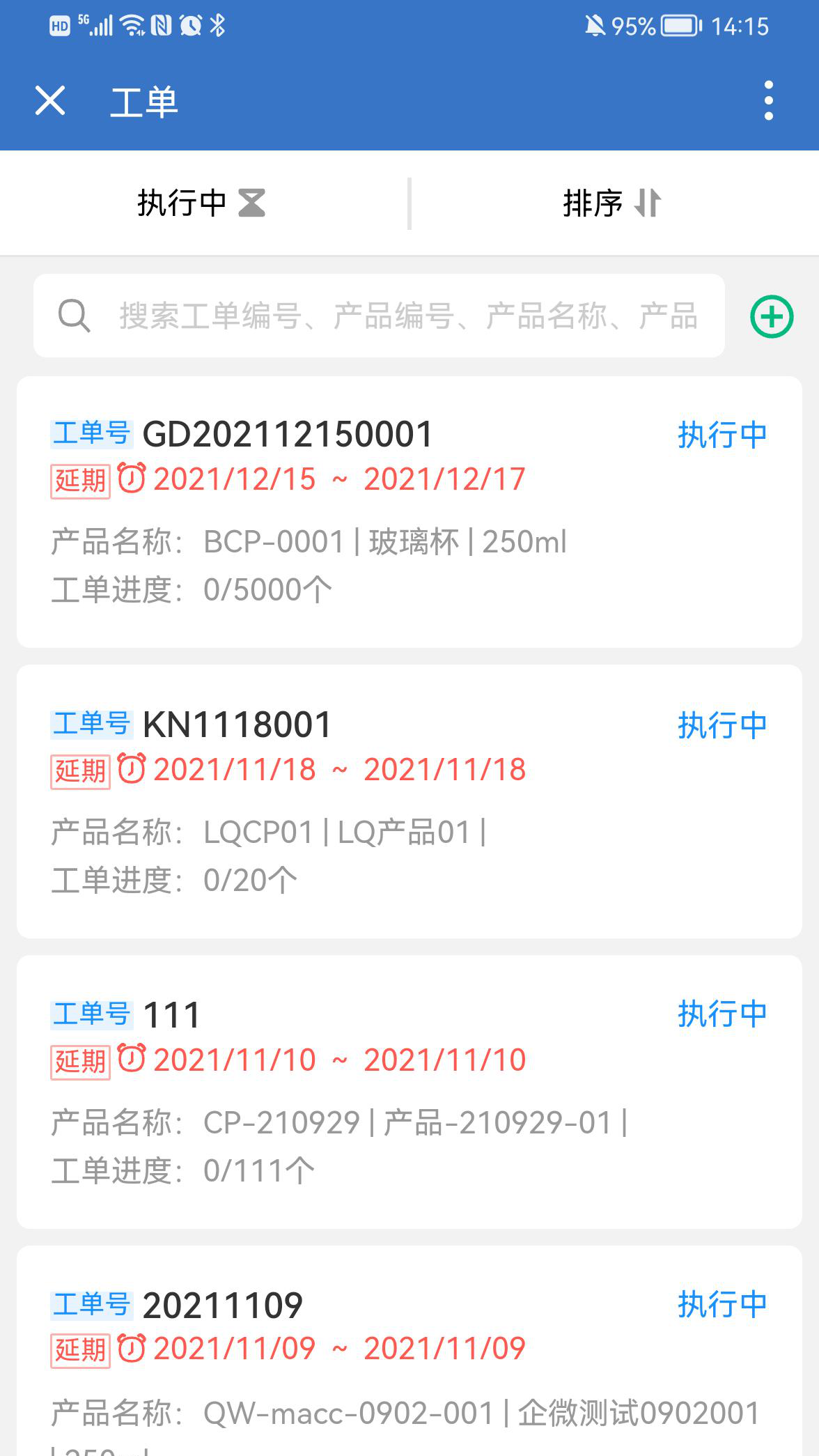Open work order KN1118001
The height and width of the screenshot is (1456, 819).
coord(409,802)
